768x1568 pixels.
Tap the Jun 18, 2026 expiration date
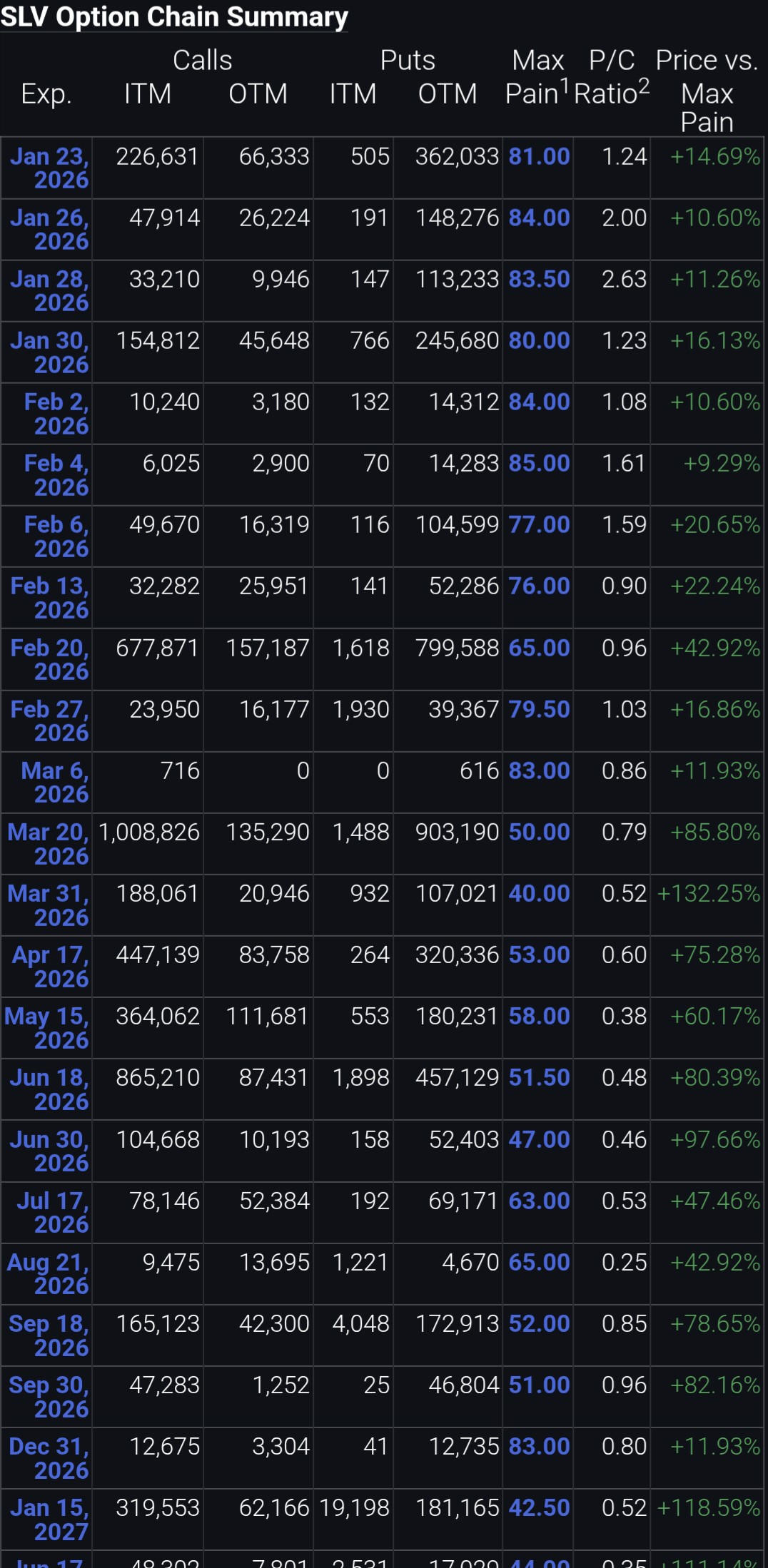point(49,1089)
